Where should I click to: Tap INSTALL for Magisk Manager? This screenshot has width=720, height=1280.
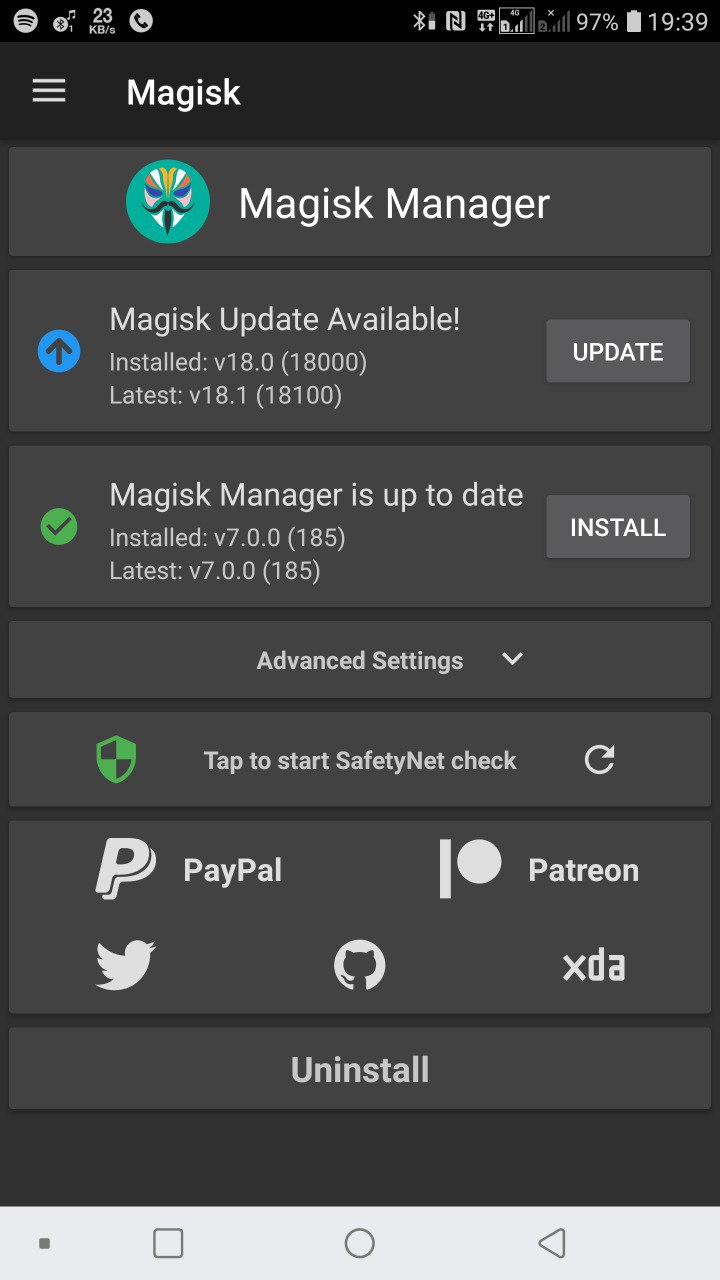pos(617,527)
